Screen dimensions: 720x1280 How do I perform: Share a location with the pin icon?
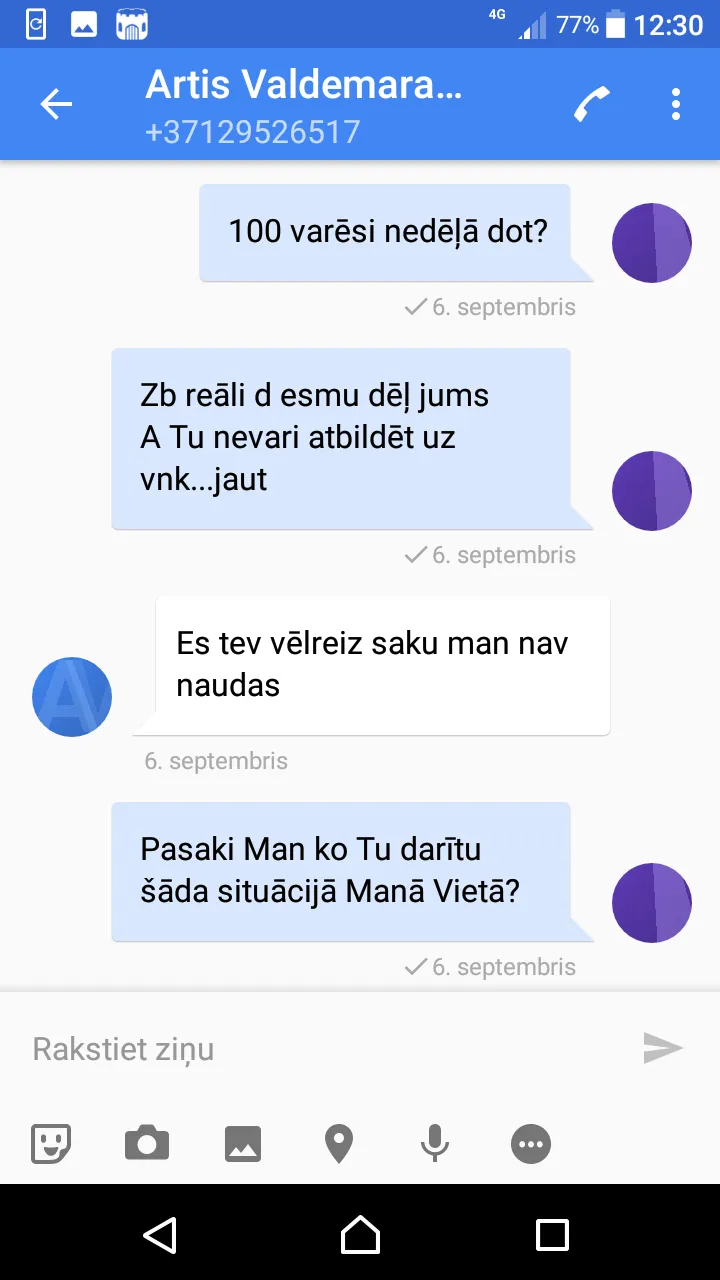click(x=339, y=1143)
